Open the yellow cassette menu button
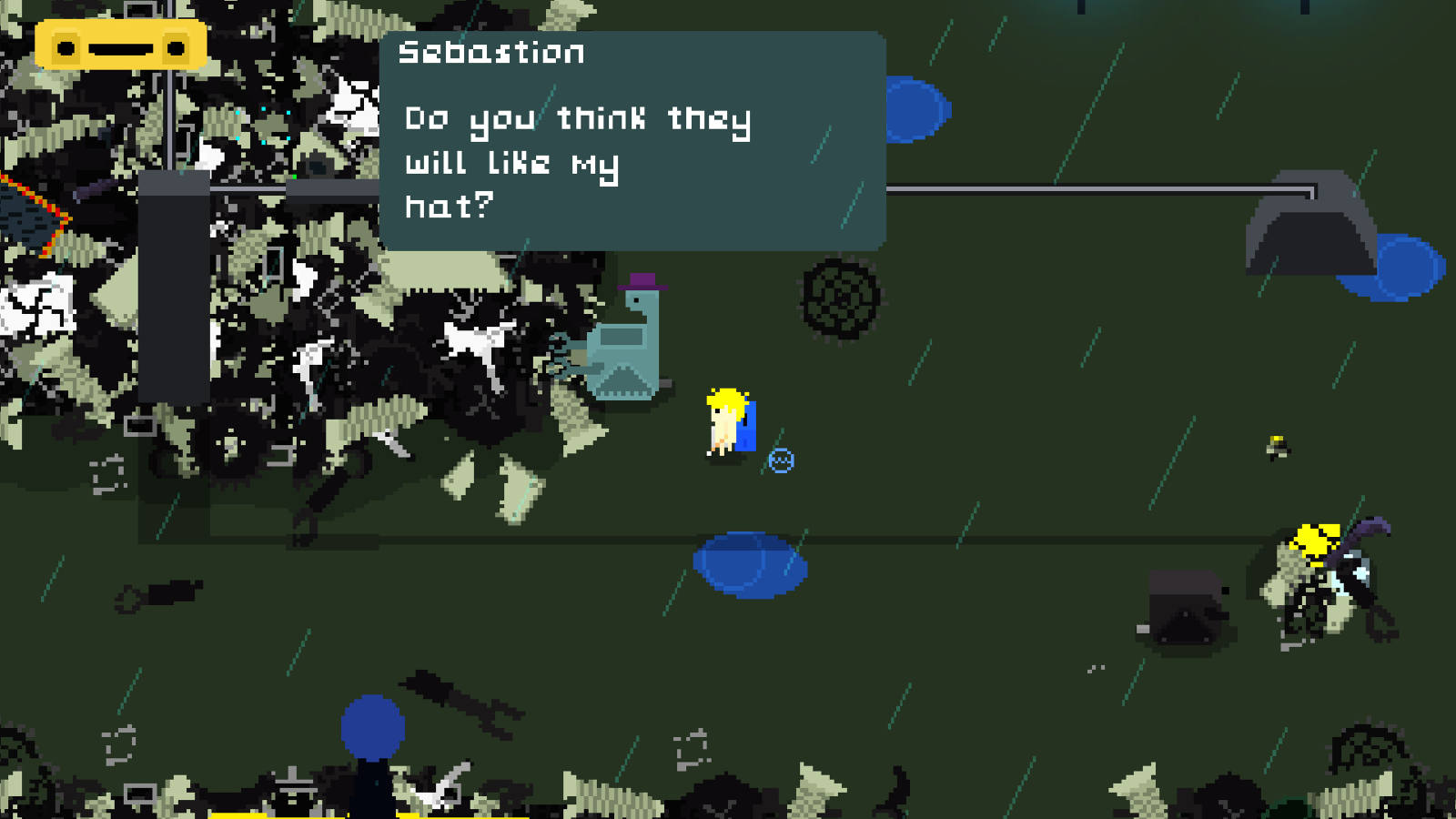 120,45
